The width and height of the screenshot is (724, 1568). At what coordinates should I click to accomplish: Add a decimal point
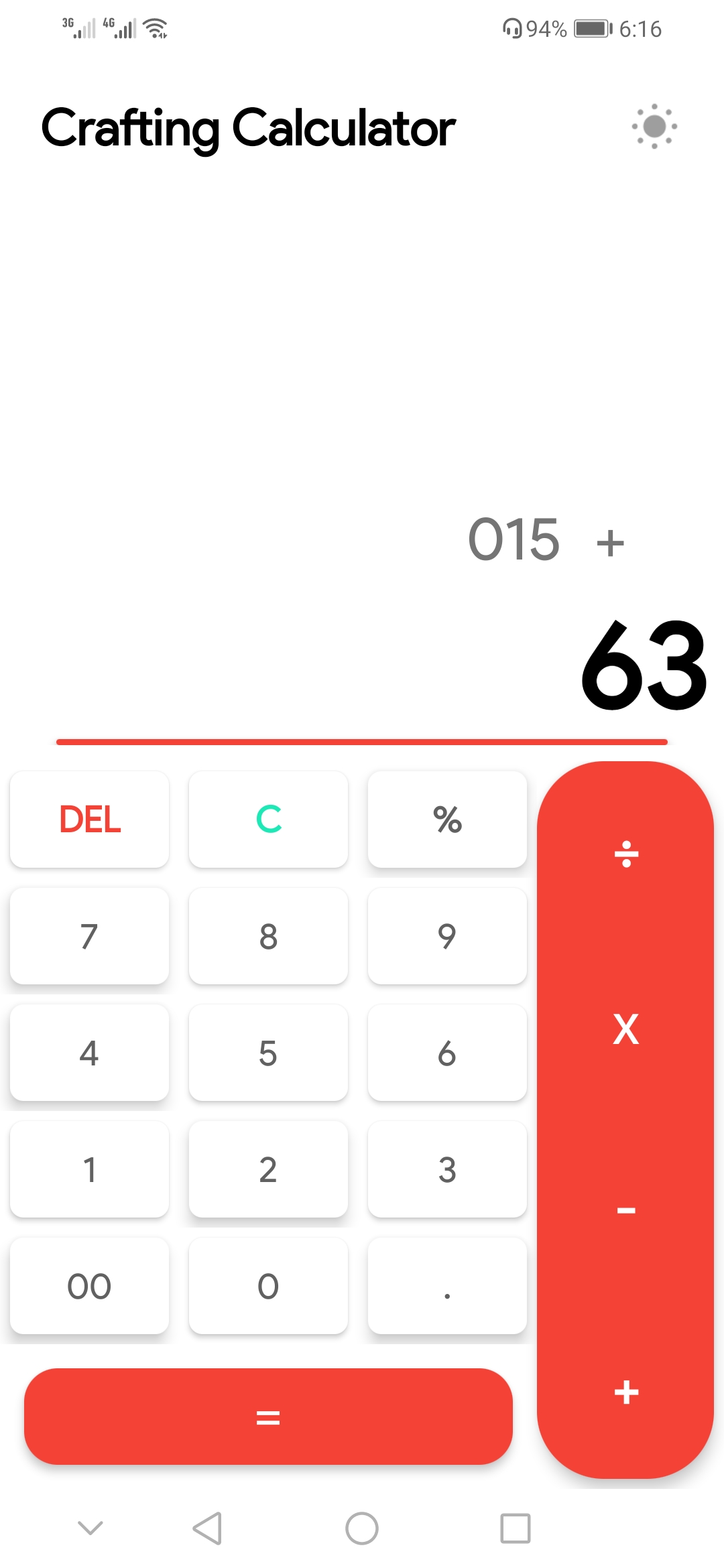click(x=447, y=1286)
